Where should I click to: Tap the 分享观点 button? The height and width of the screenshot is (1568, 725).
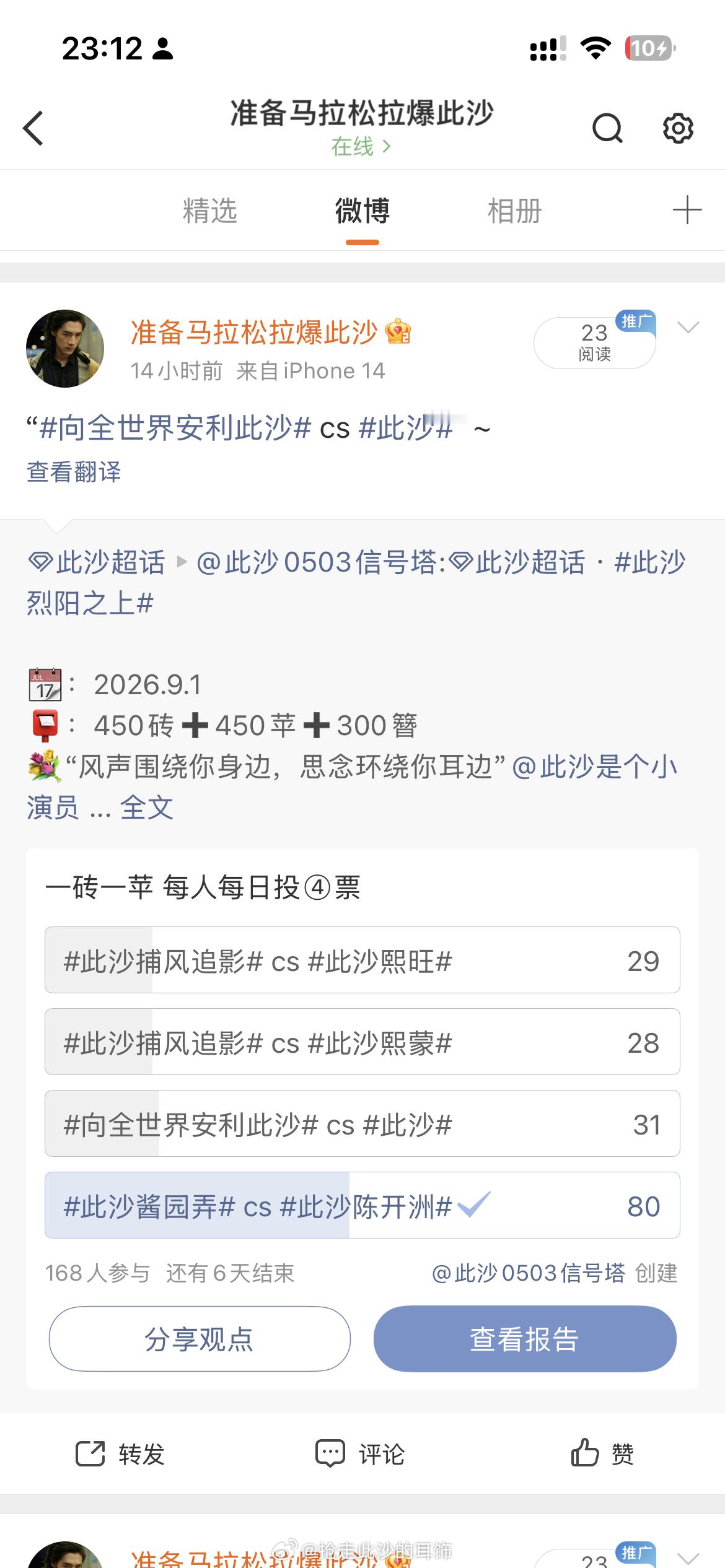click(200, 1339)
